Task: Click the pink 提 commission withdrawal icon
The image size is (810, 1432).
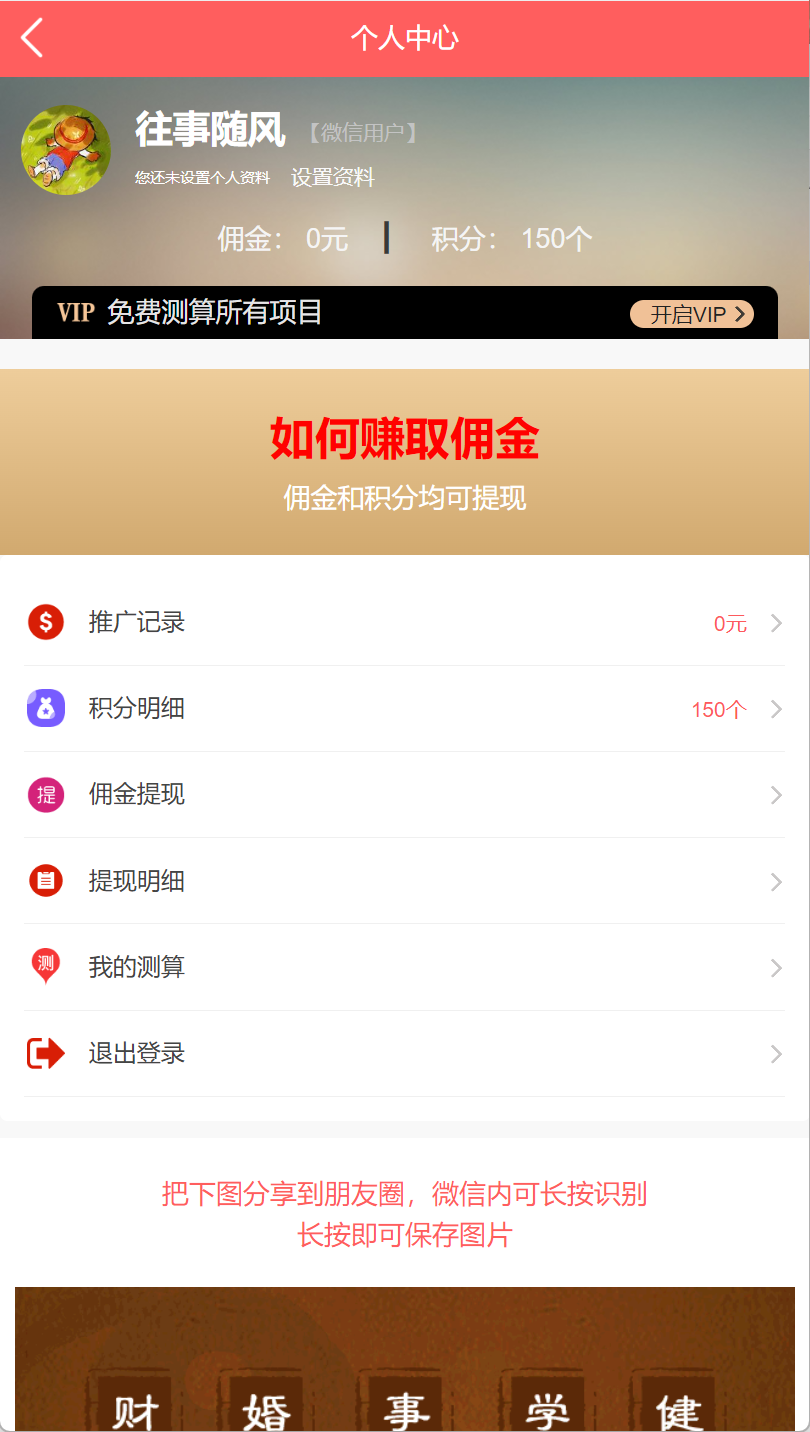Action: pyautogui.click(x=46, y=794)
